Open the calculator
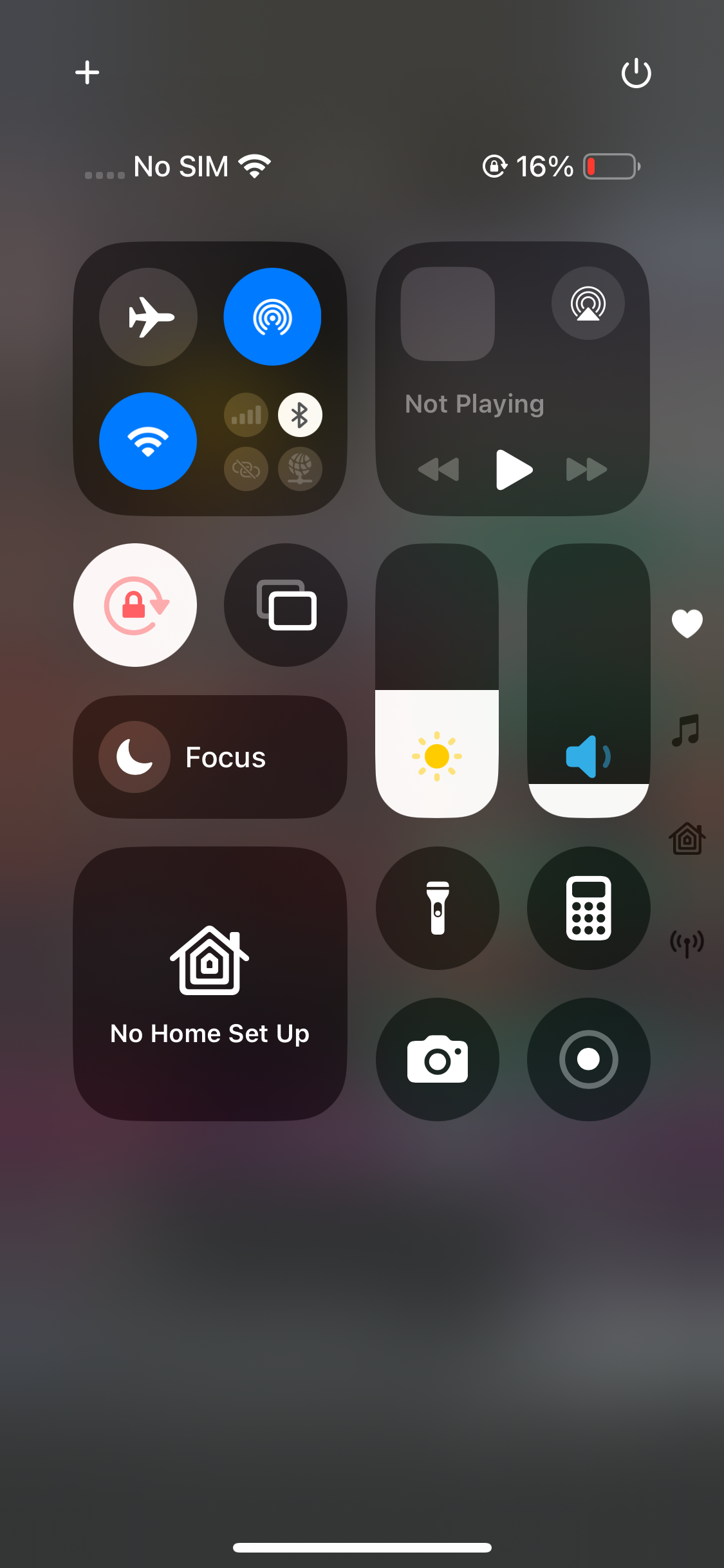724x1568 pixels. click(x=588, y=908)
